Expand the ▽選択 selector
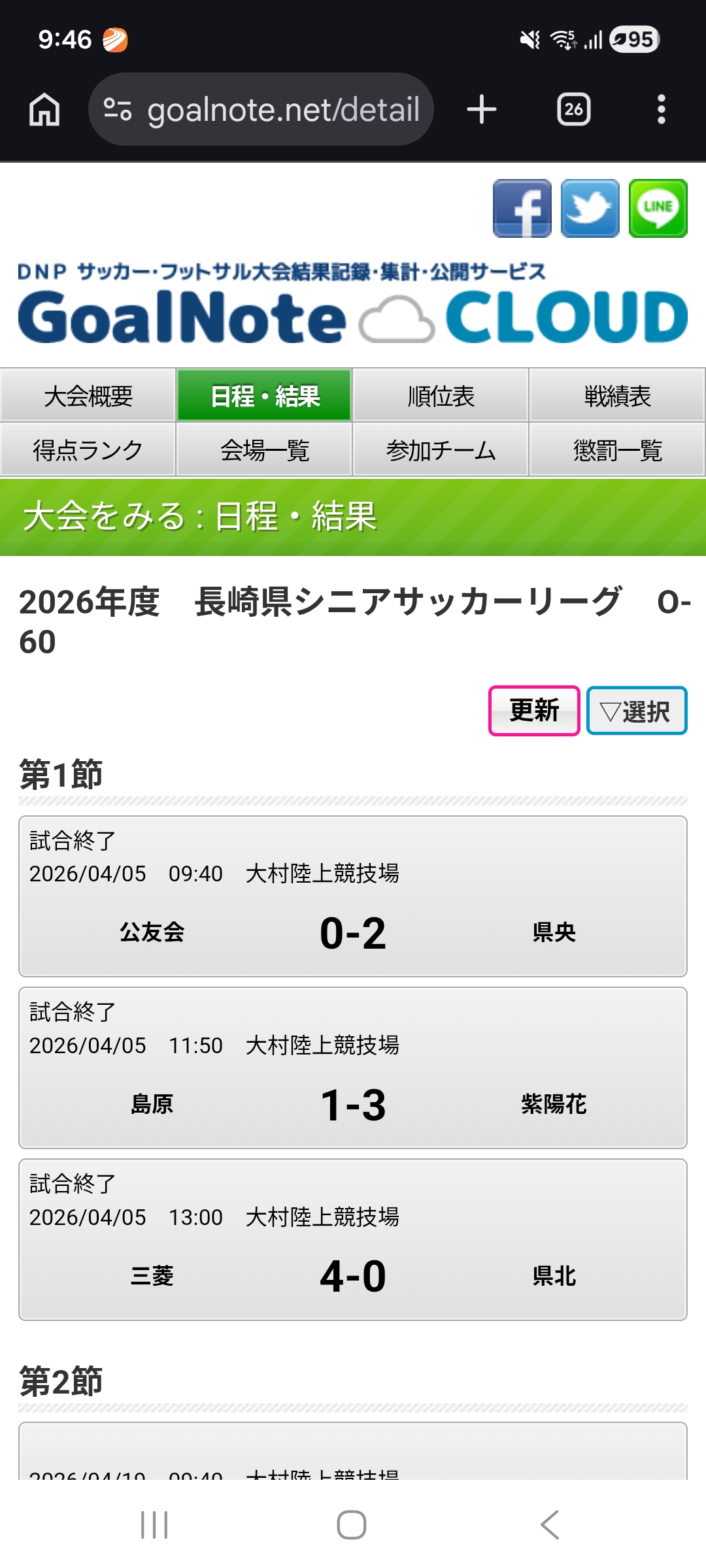 coord(636,711)
